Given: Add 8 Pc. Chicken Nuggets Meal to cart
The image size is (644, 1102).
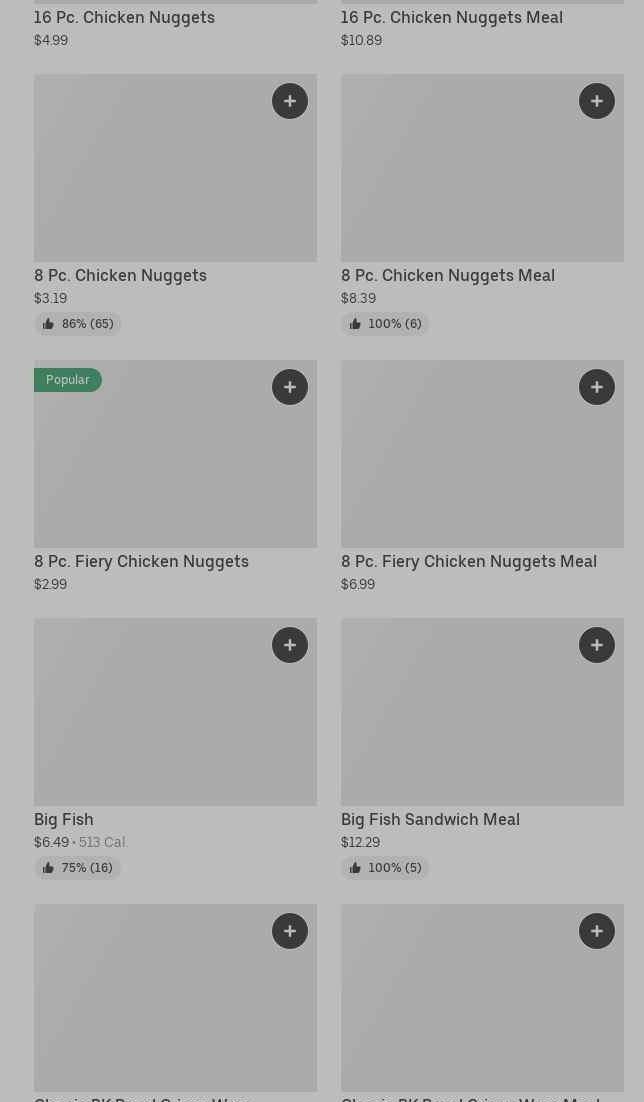Looking at the screenshot, I should (597, 101).
